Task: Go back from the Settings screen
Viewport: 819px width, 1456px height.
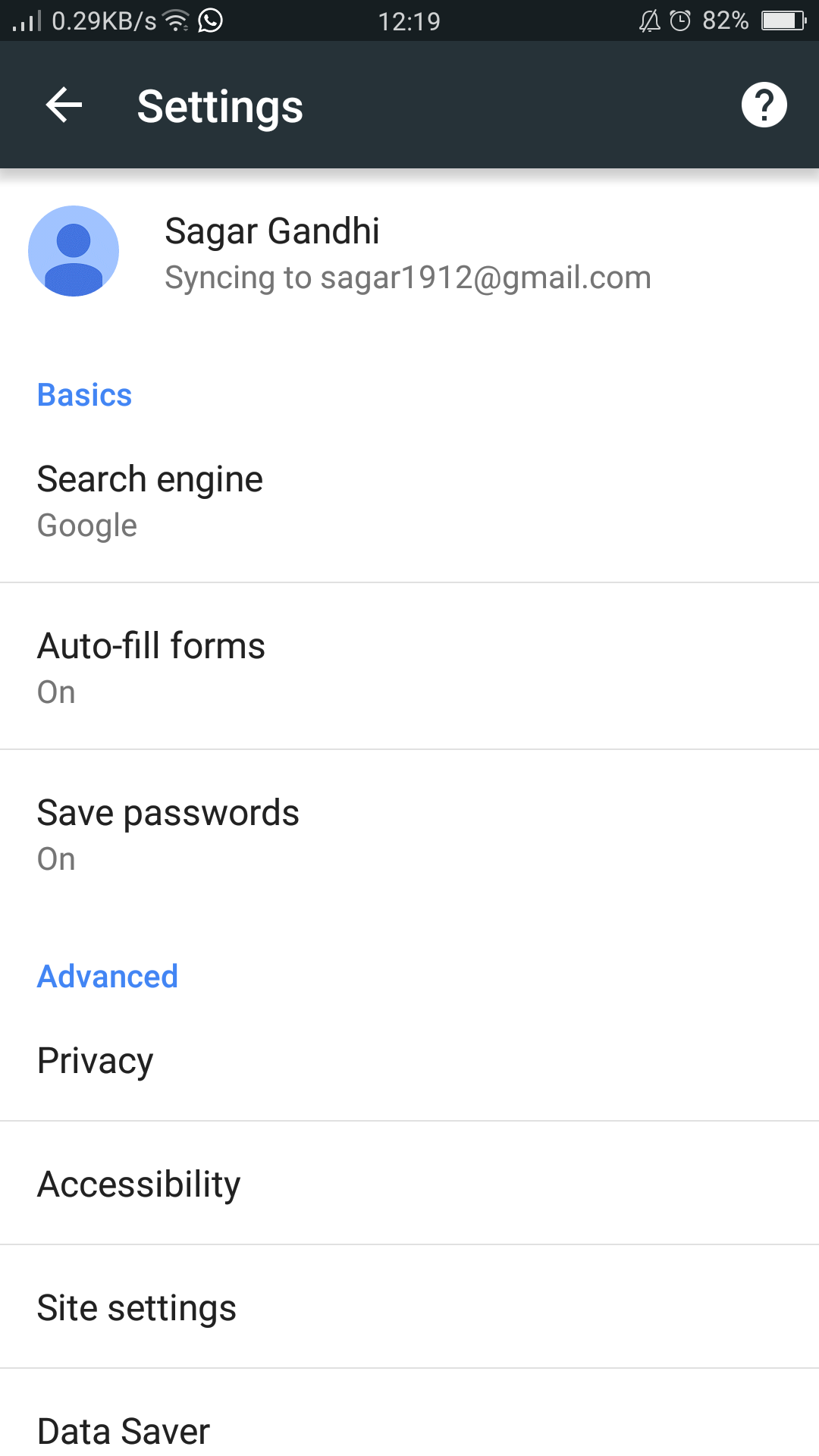Action: coord(64,105)
